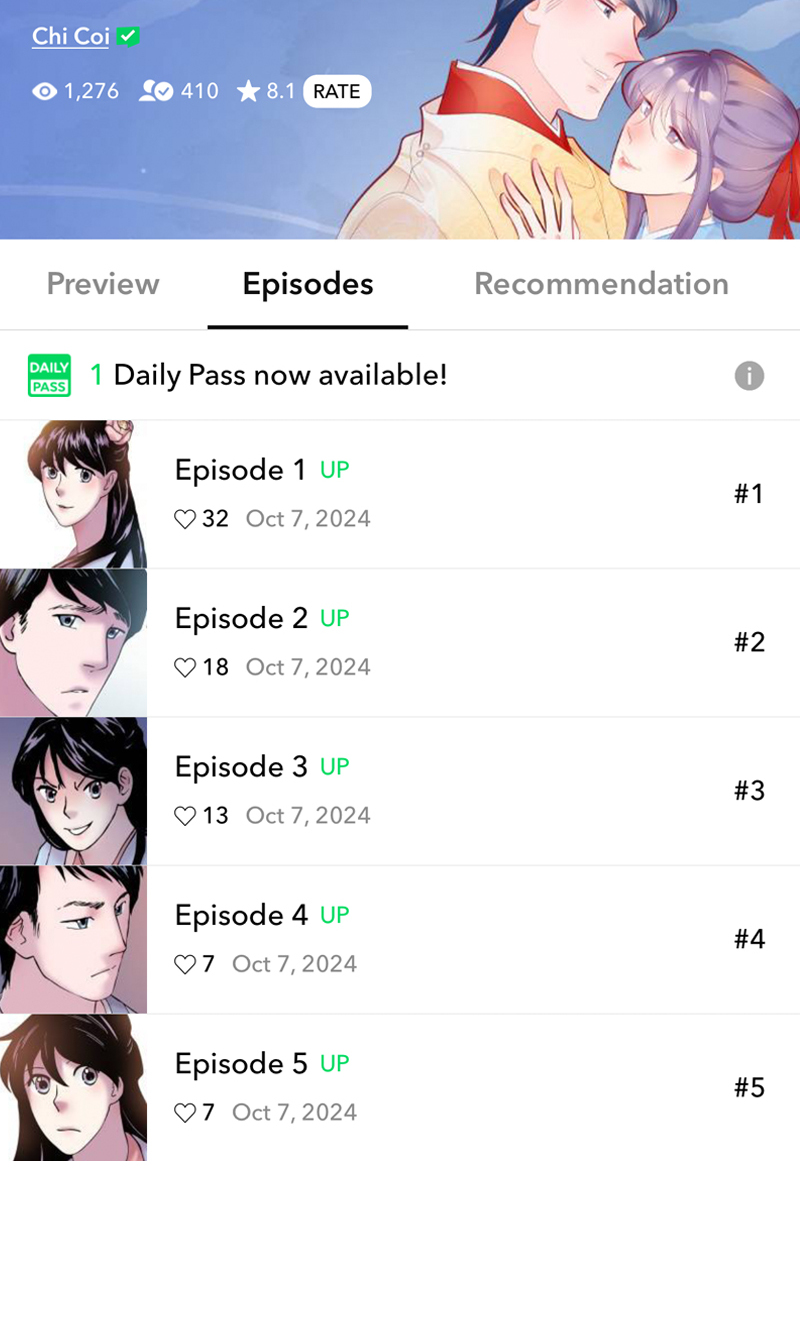
Task: Open Episode 4
Action: pos(400,939)
